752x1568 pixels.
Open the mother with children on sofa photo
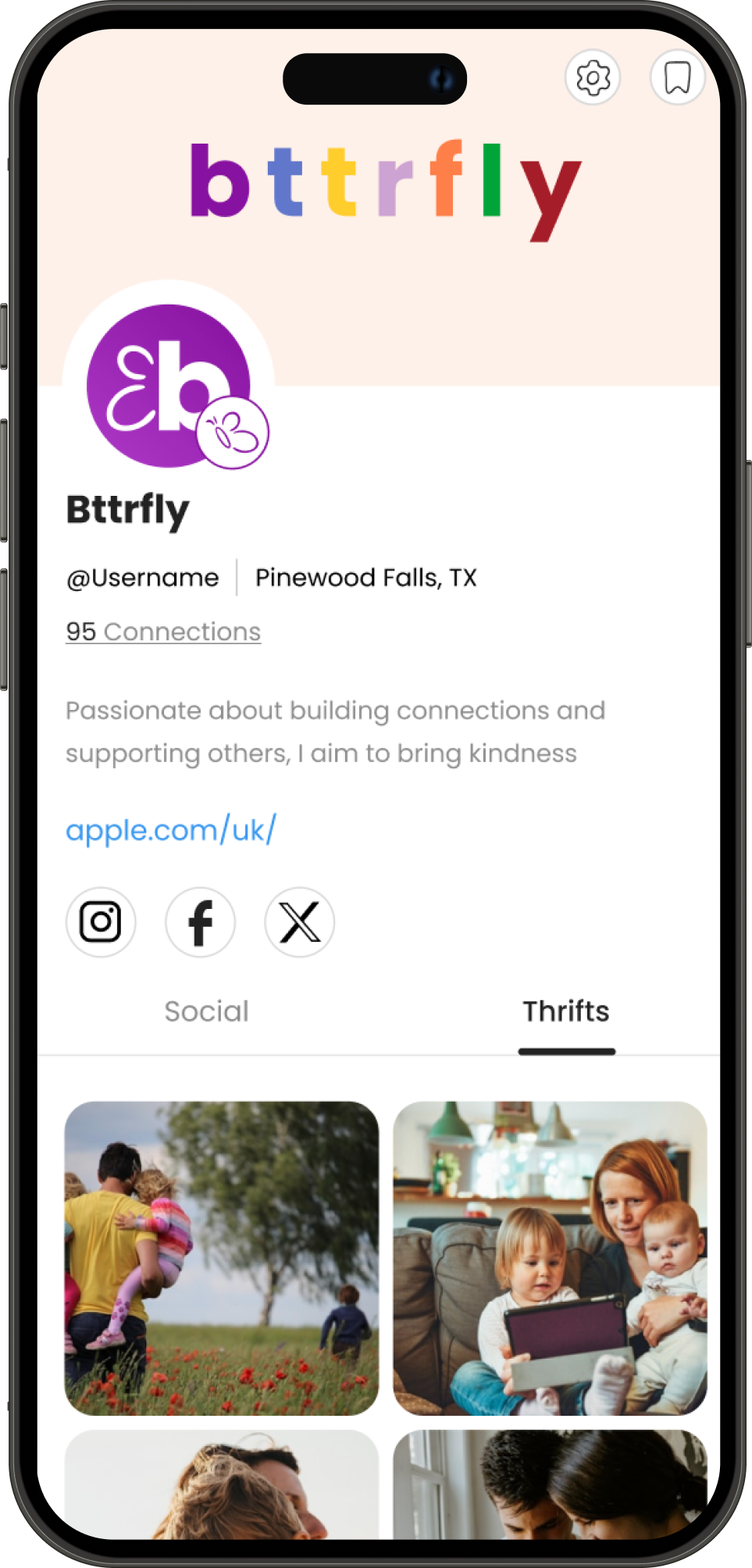(550, 1258)
